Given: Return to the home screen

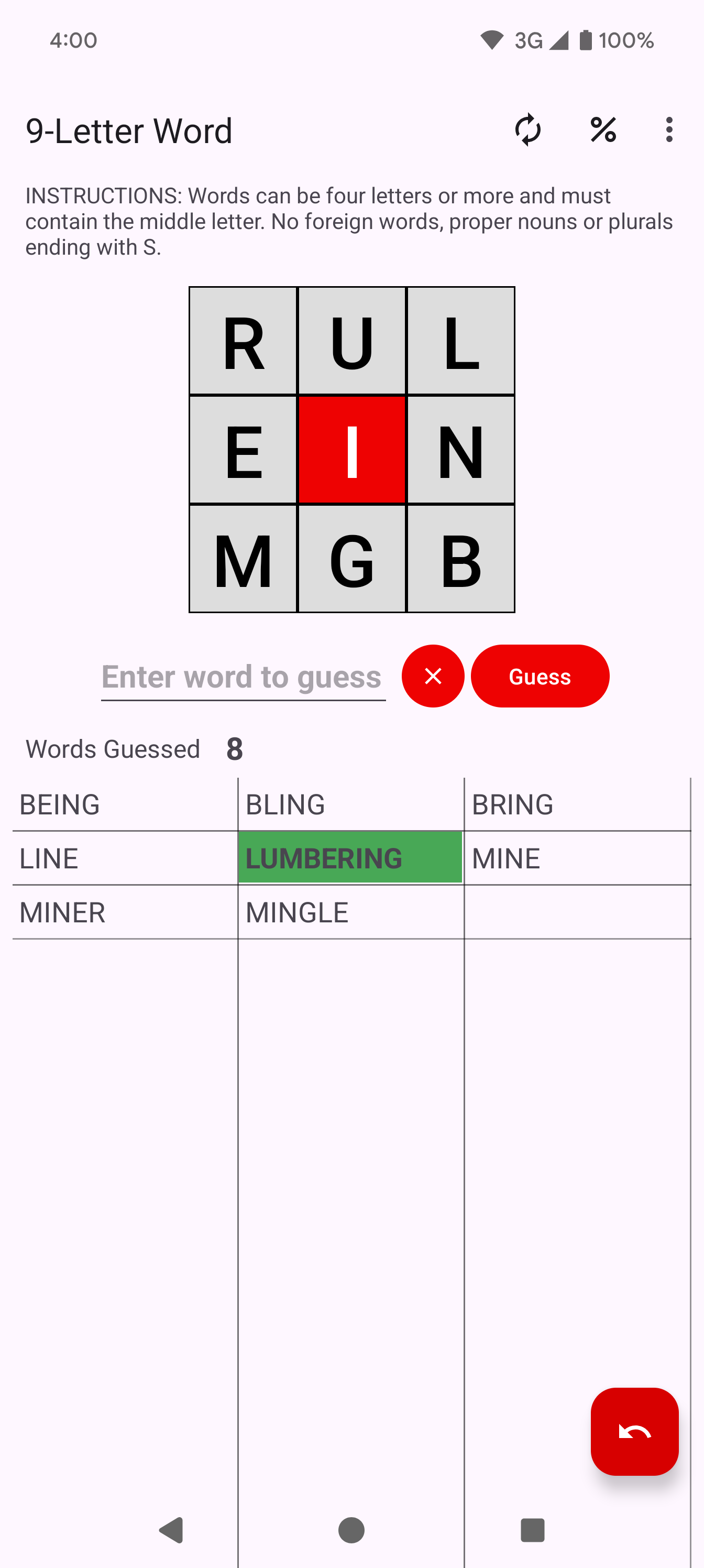Looking at the screenshot, I should click(x=351, y=1530).
